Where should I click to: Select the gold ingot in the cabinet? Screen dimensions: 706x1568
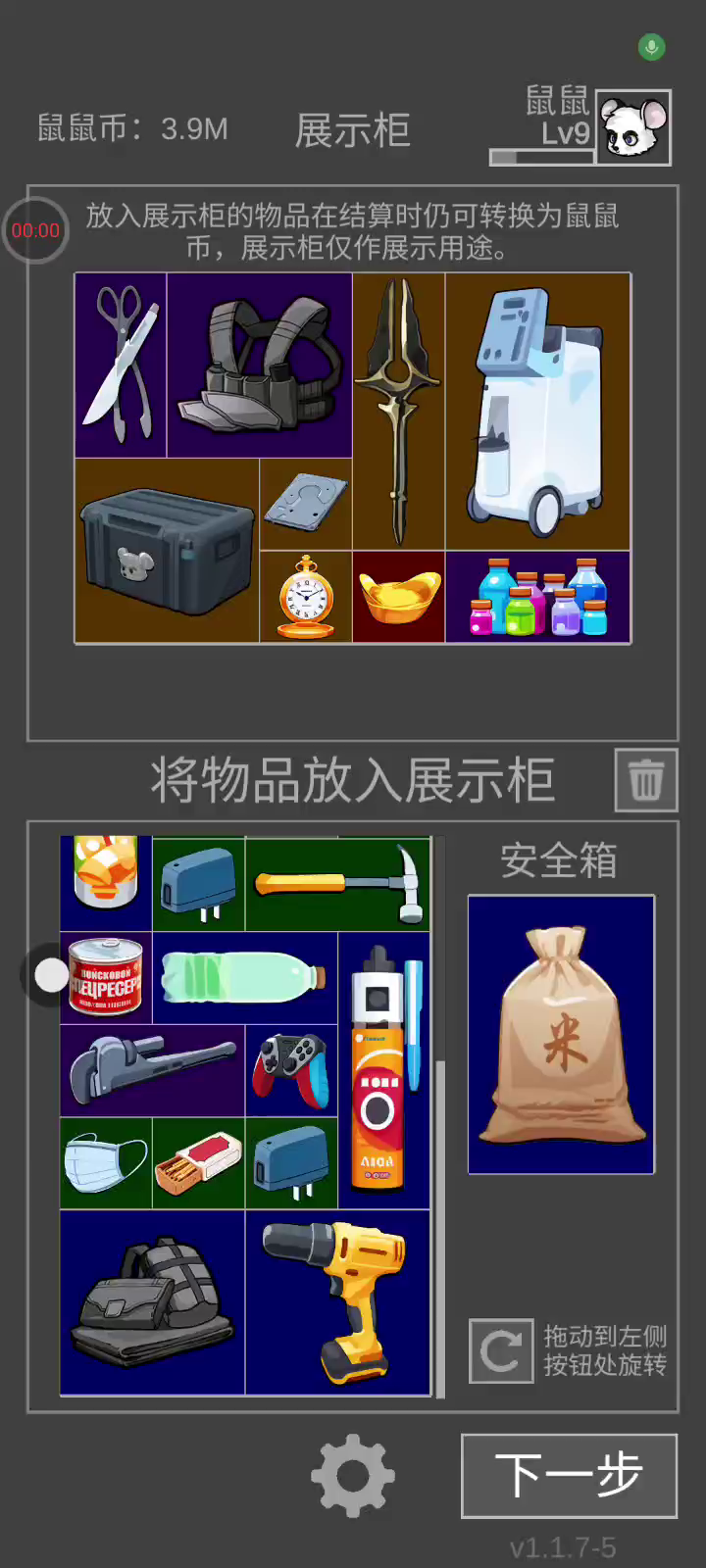click(399, 597)
